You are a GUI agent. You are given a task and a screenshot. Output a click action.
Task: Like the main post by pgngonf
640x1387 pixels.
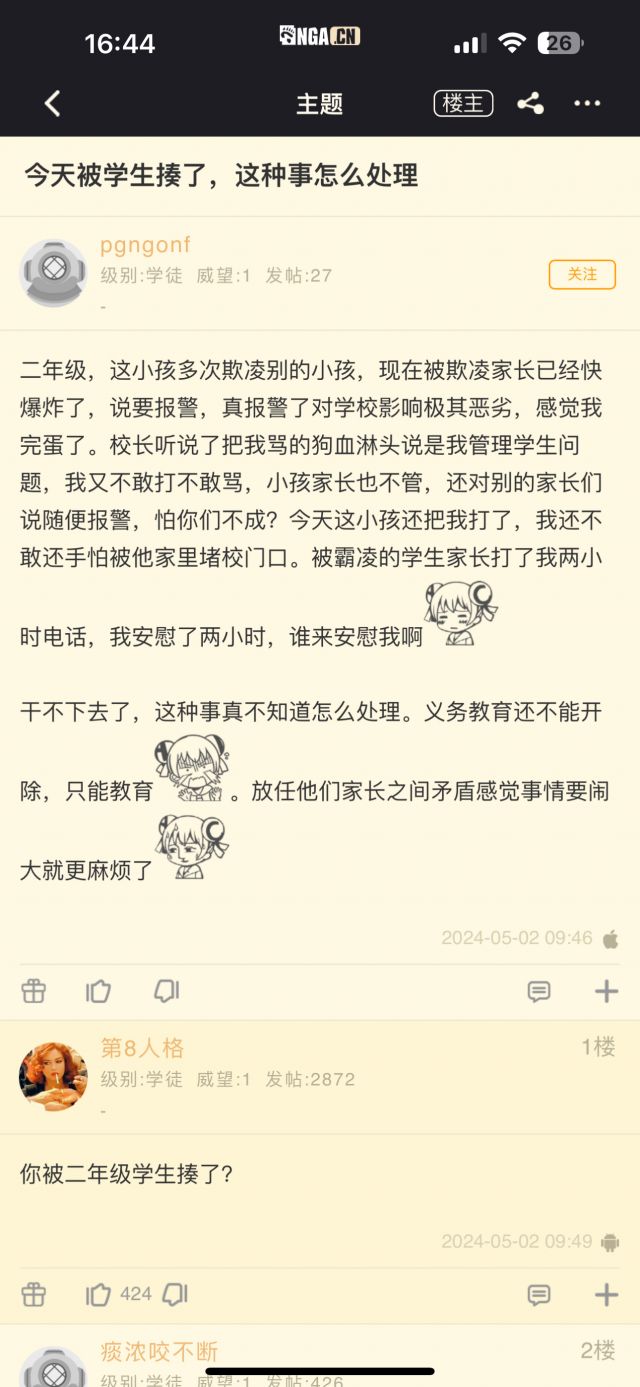pos(98,991)
